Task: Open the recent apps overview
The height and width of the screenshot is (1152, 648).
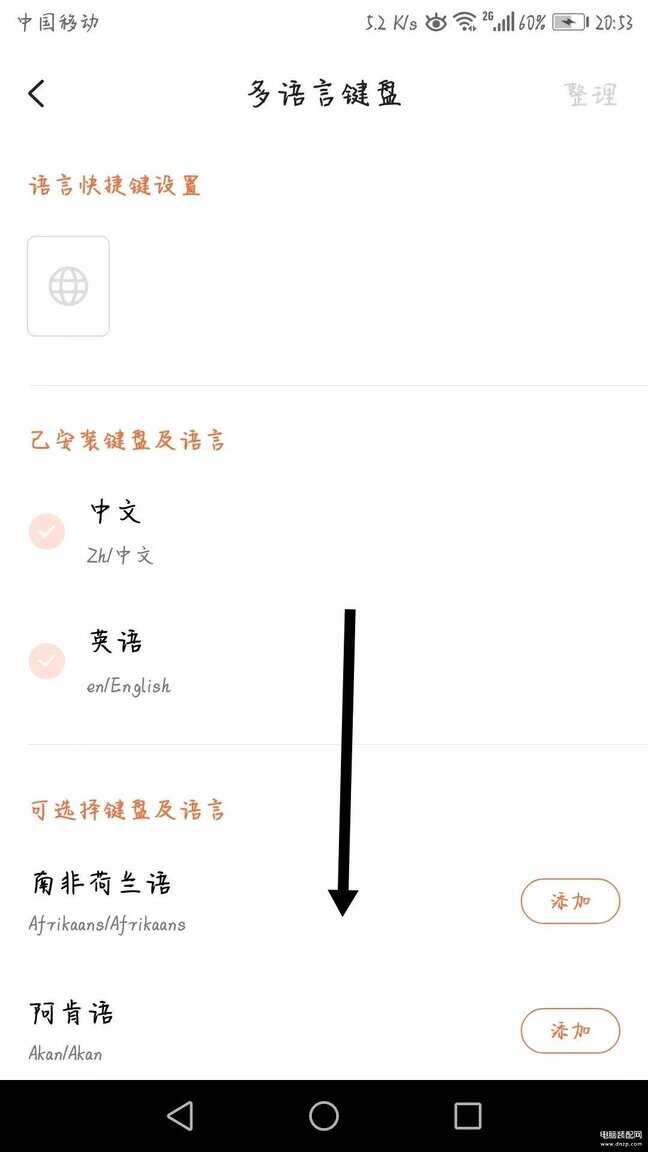Action: click(x=468, y=1116)
